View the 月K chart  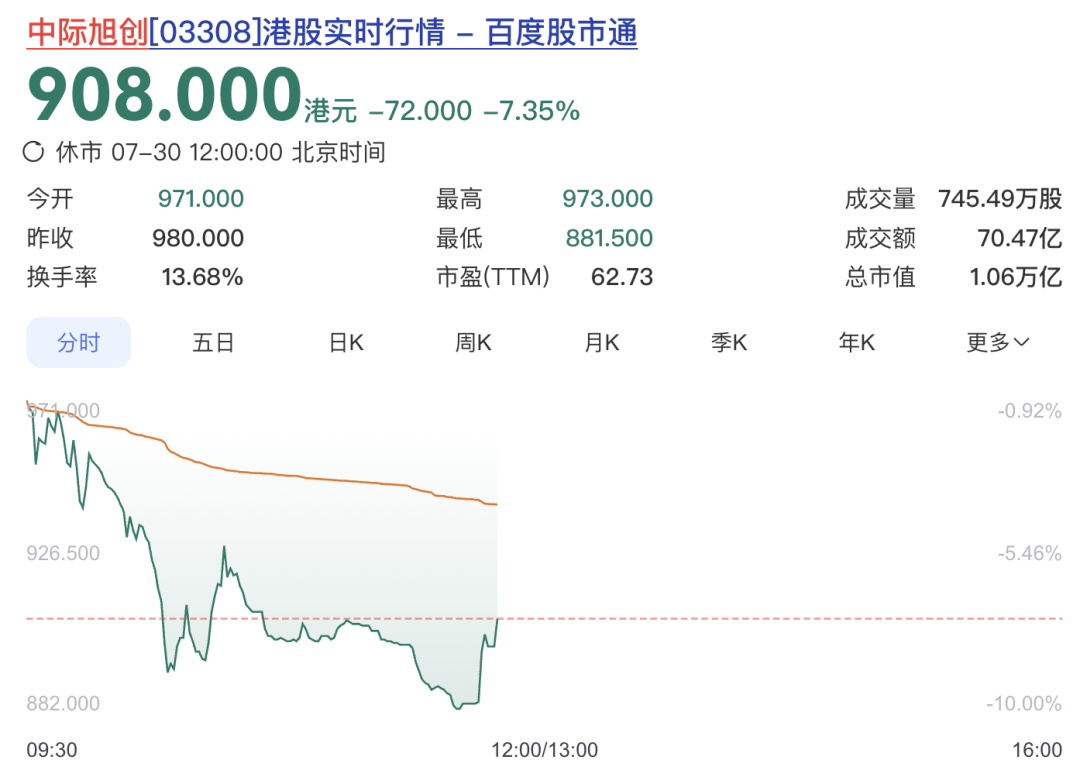pyautogui.click(x=601, y=342)
